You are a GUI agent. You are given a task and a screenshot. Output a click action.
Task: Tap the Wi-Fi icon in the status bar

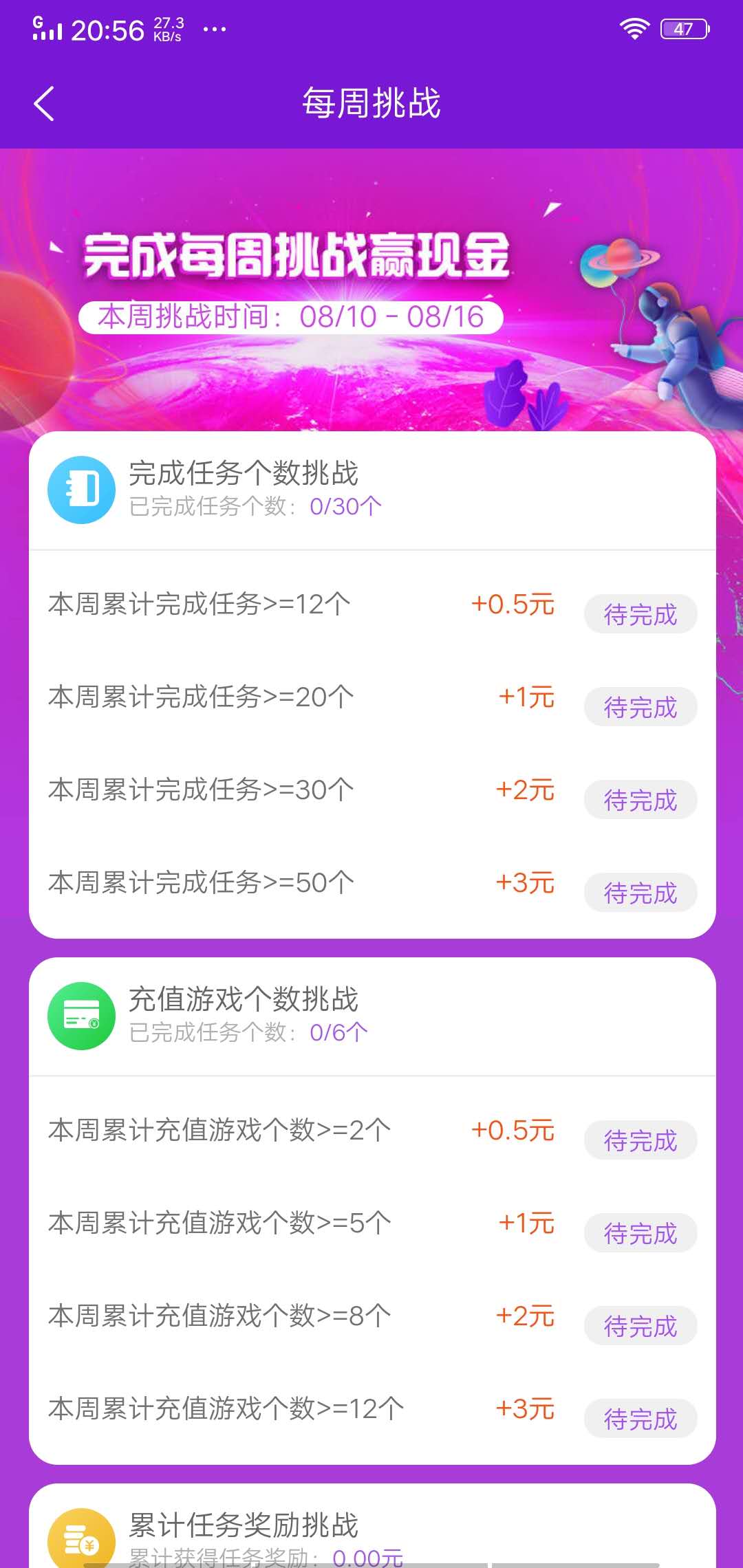[x=634, y=26]
